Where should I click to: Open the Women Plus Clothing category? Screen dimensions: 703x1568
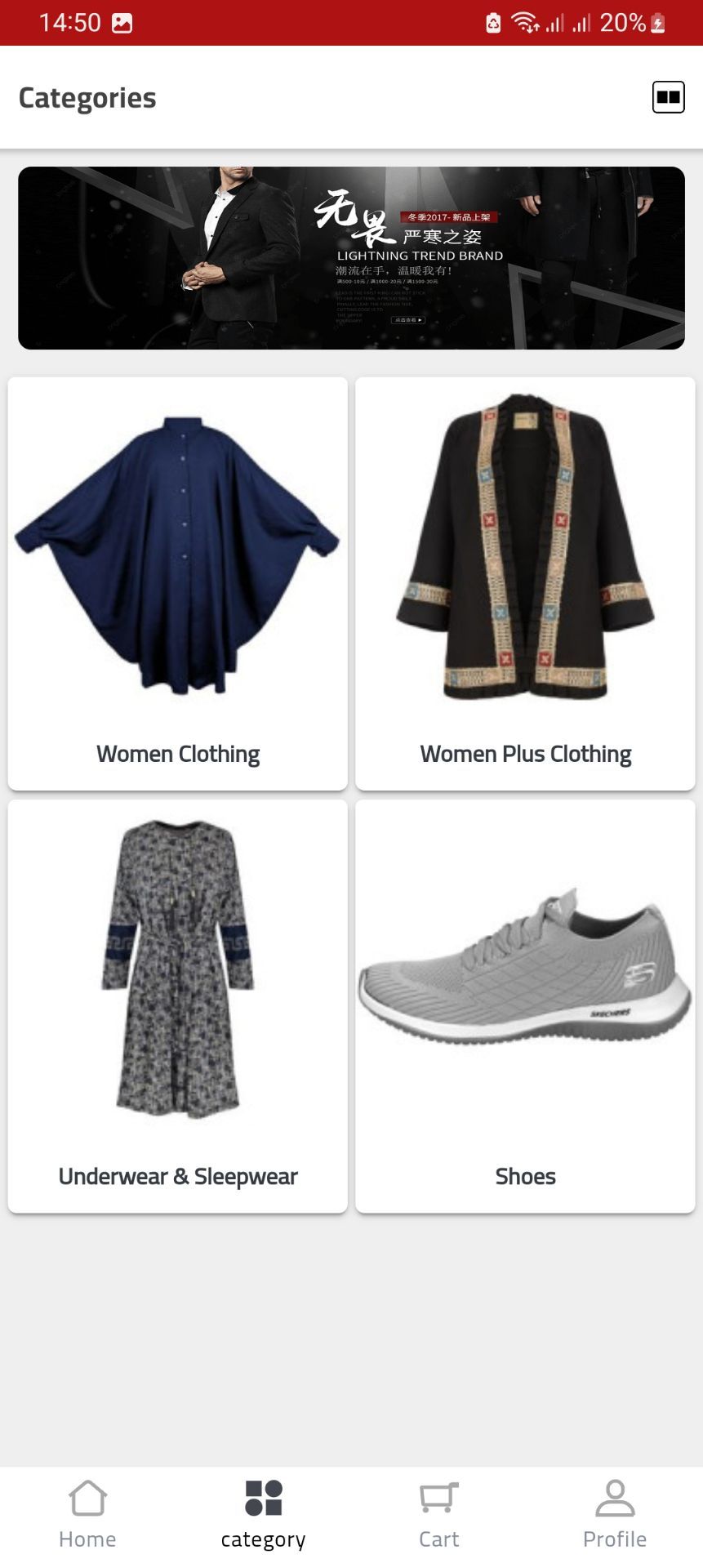coord(525,583)
